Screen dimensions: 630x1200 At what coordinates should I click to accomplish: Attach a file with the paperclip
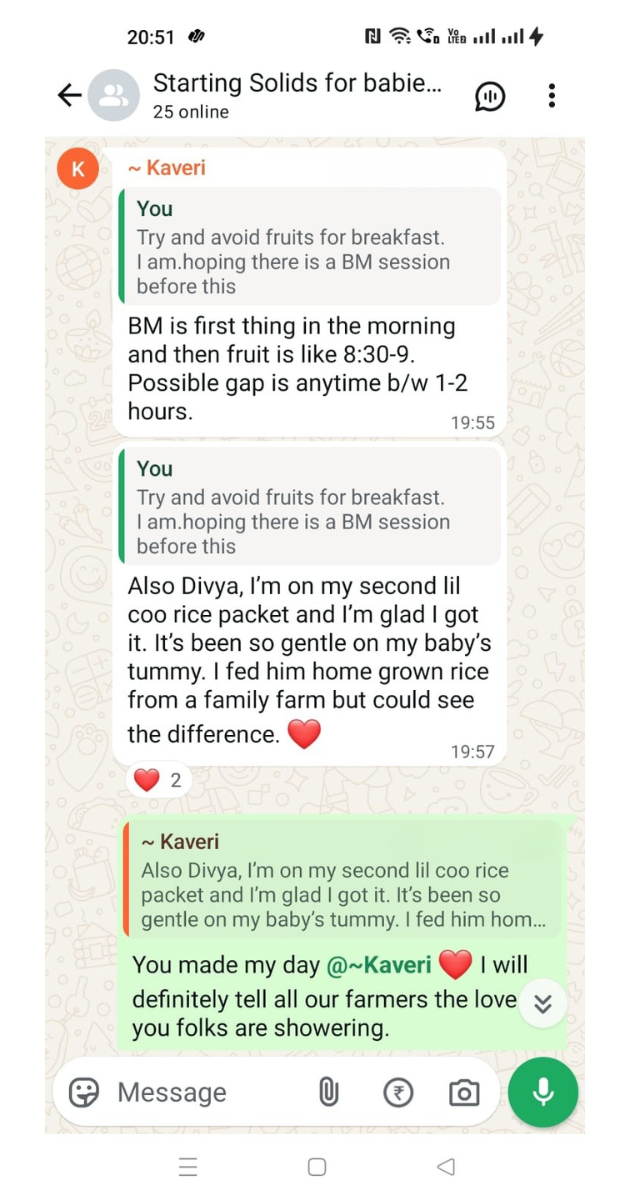[x=328, y=1092]
